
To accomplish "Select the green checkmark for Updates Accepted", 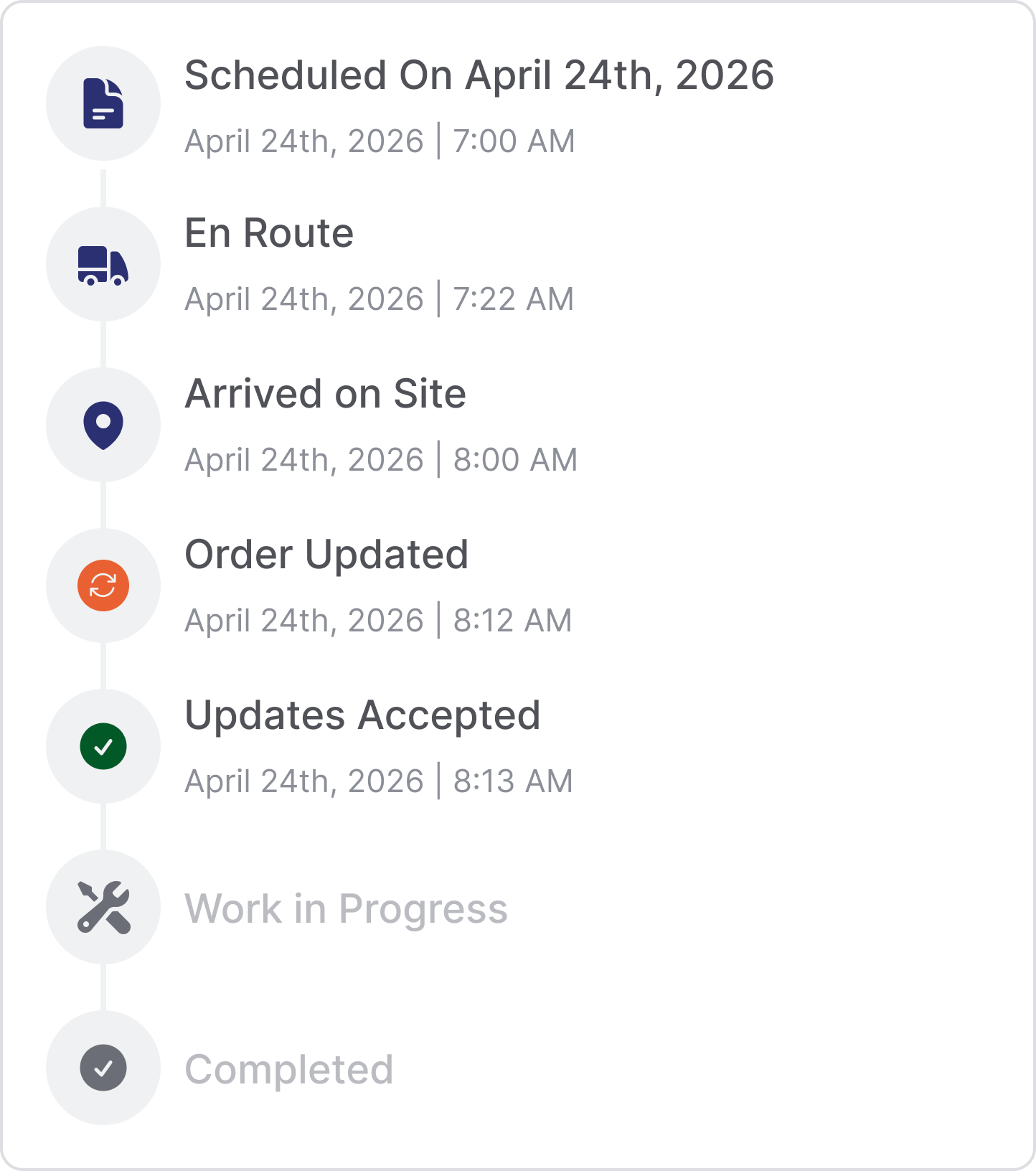I will click(103, 746).
